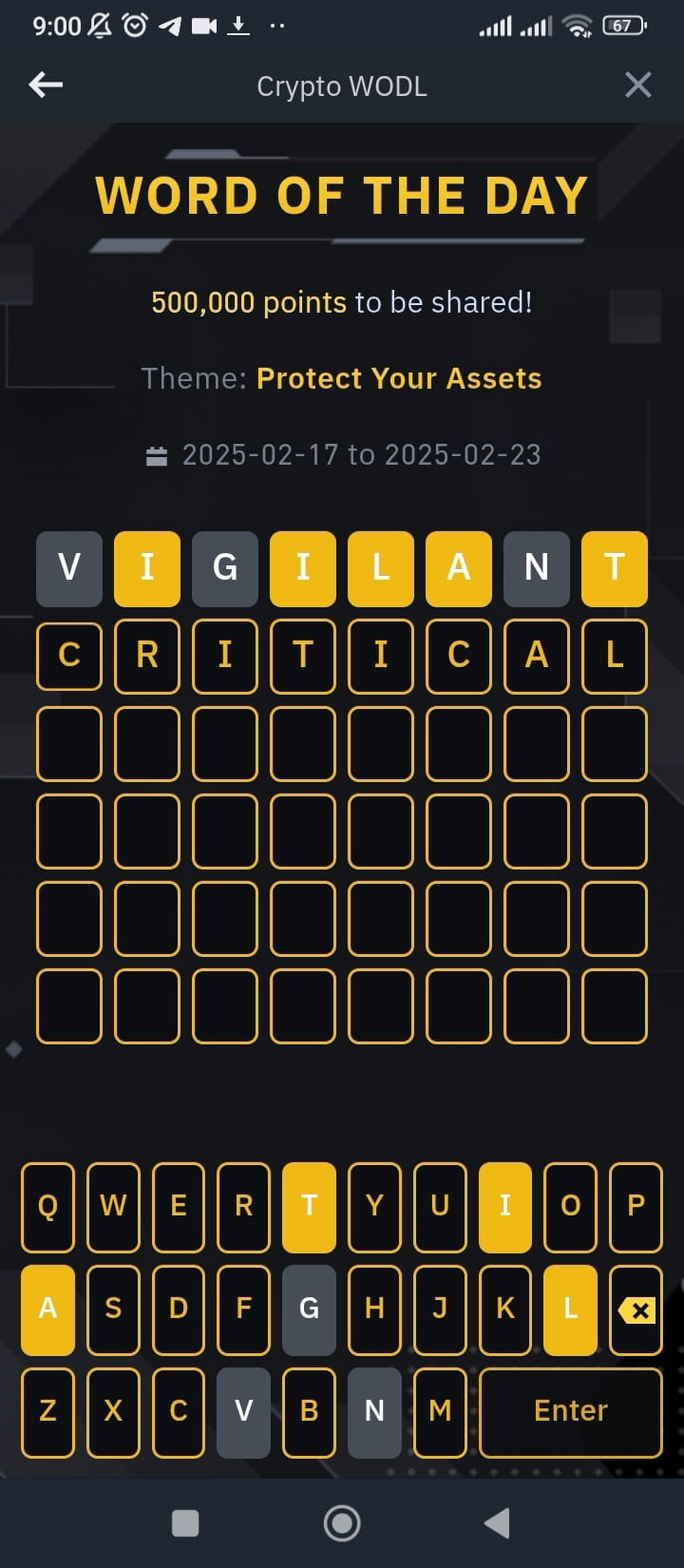Select the yellow highlighted letter A key
This screenshot has height=1568, width=684.
[x=47, y=1309]
